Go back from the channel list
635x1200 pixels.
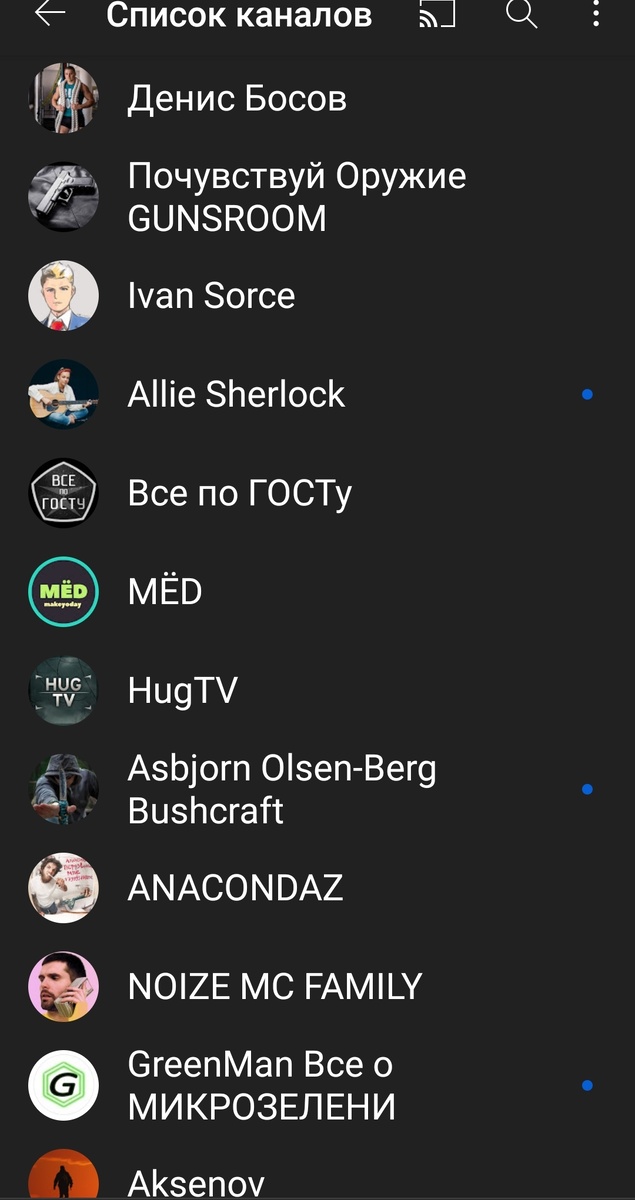(49, 13)
